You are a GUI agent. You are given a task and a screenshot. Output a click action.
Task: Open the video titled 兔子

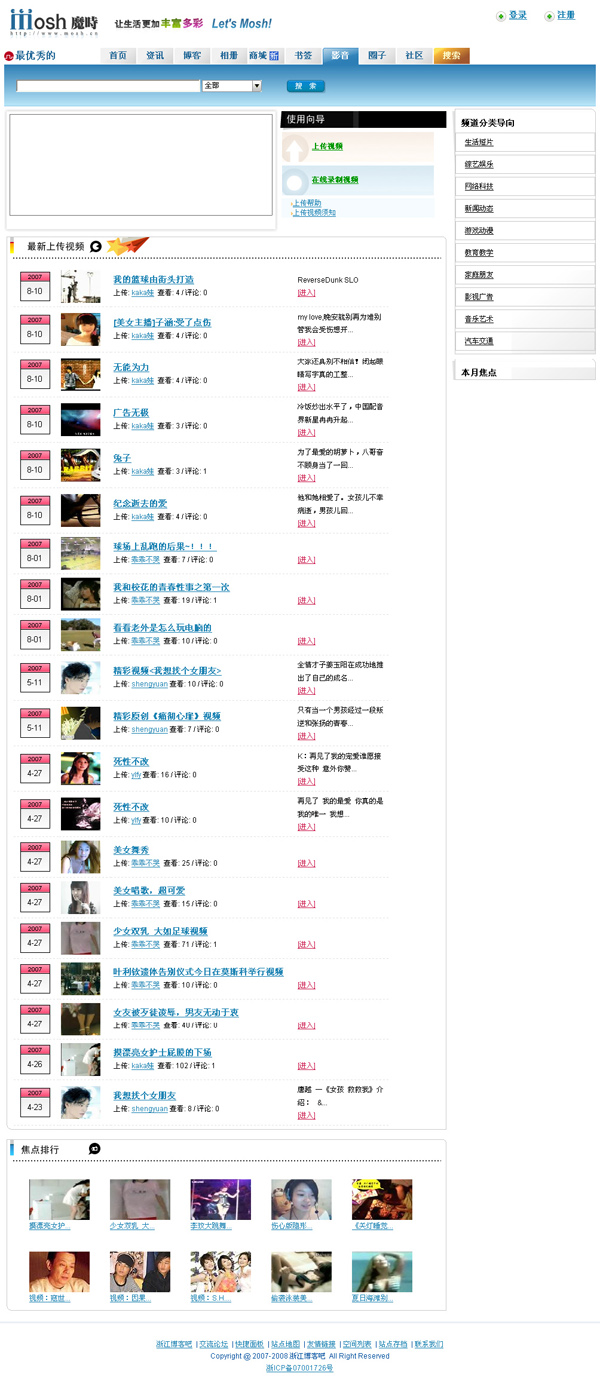pos(122,458)
